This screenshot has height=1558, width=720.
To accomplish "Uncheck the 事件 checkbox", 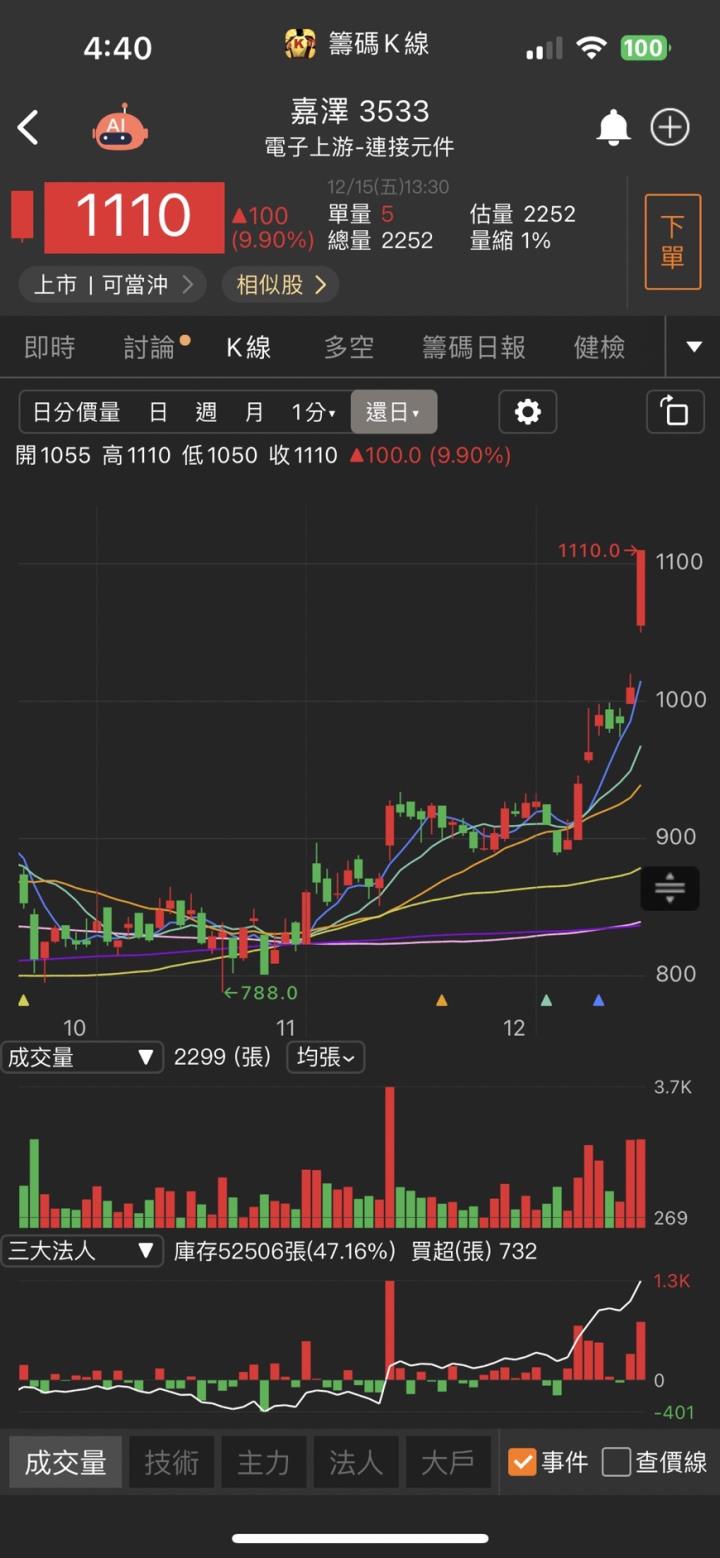I will coord(524,1461).
